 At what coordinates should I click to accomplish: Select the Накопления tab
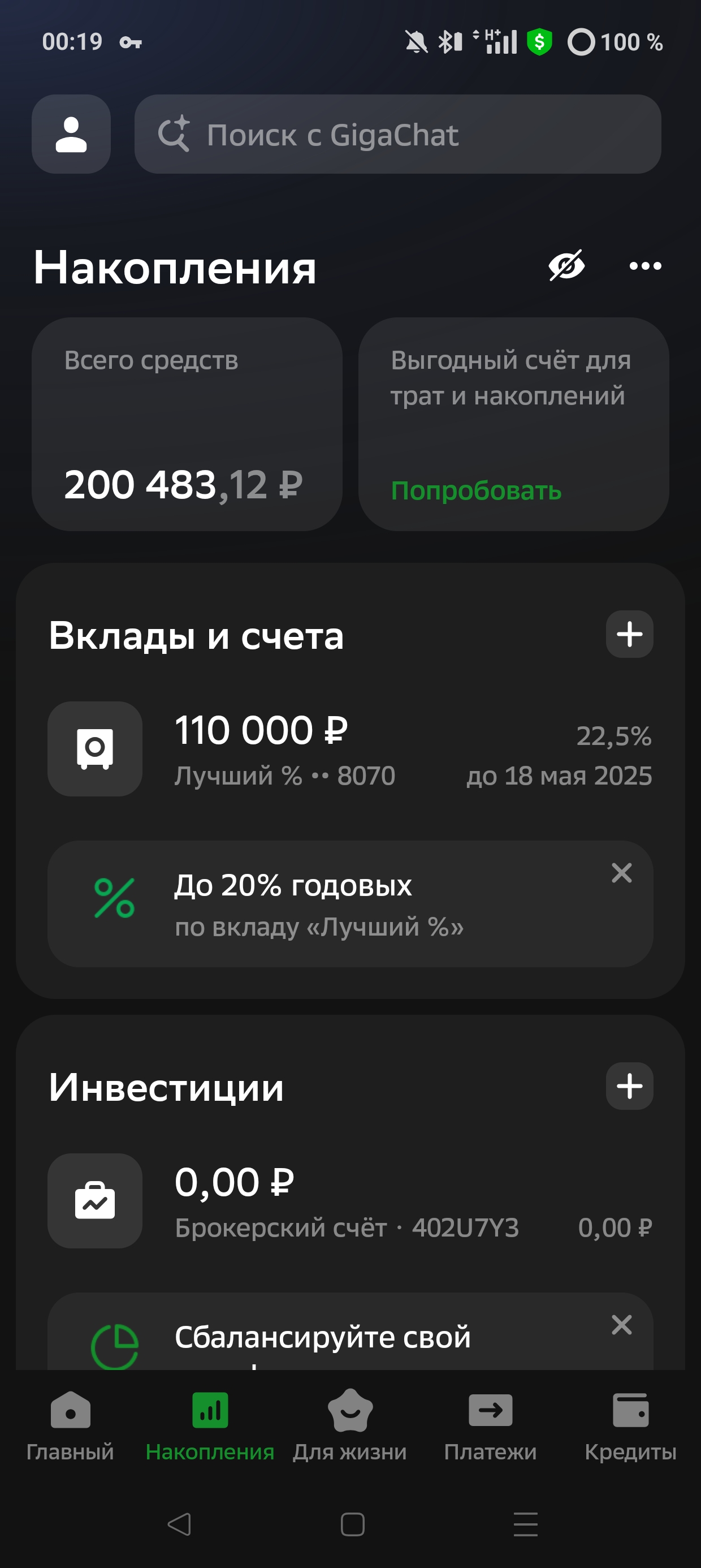(210, 1424)
